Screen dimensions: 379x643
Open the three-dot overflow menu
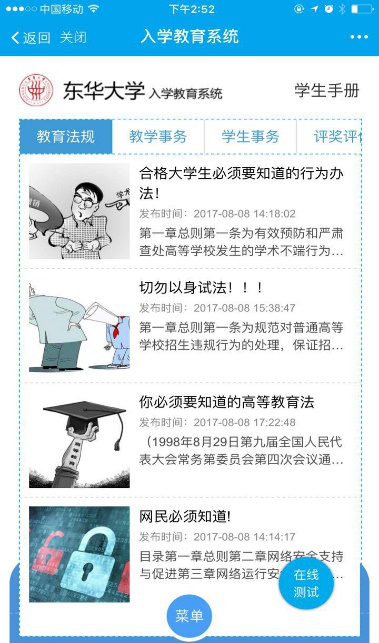(359, 37)
